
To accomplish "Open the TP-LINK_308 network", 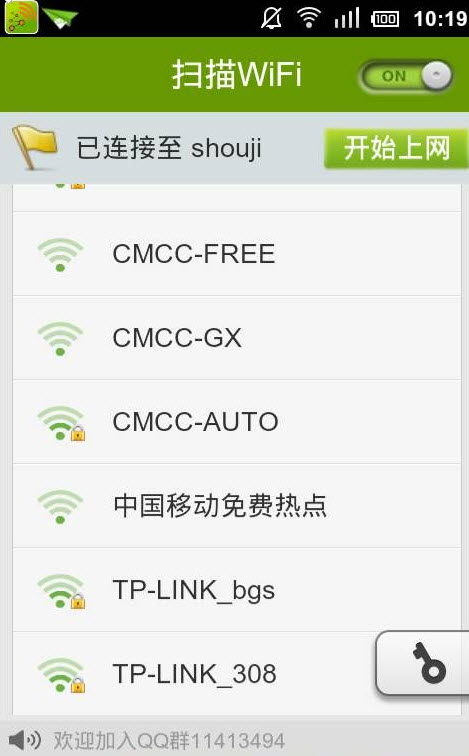I will point(194,674).
